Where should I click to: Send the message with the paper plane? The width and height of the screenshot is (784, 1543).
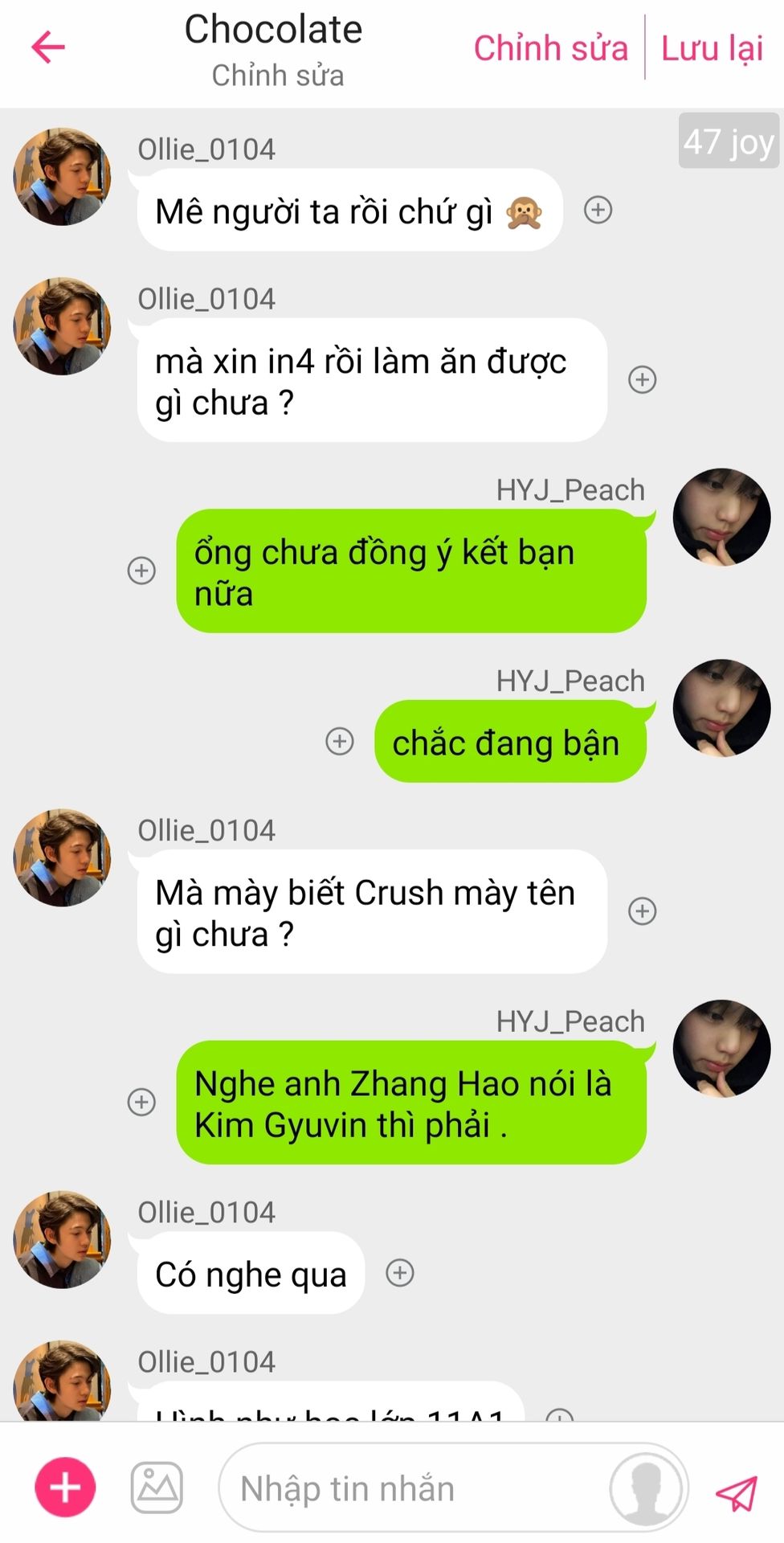[x=736, y=1492]
